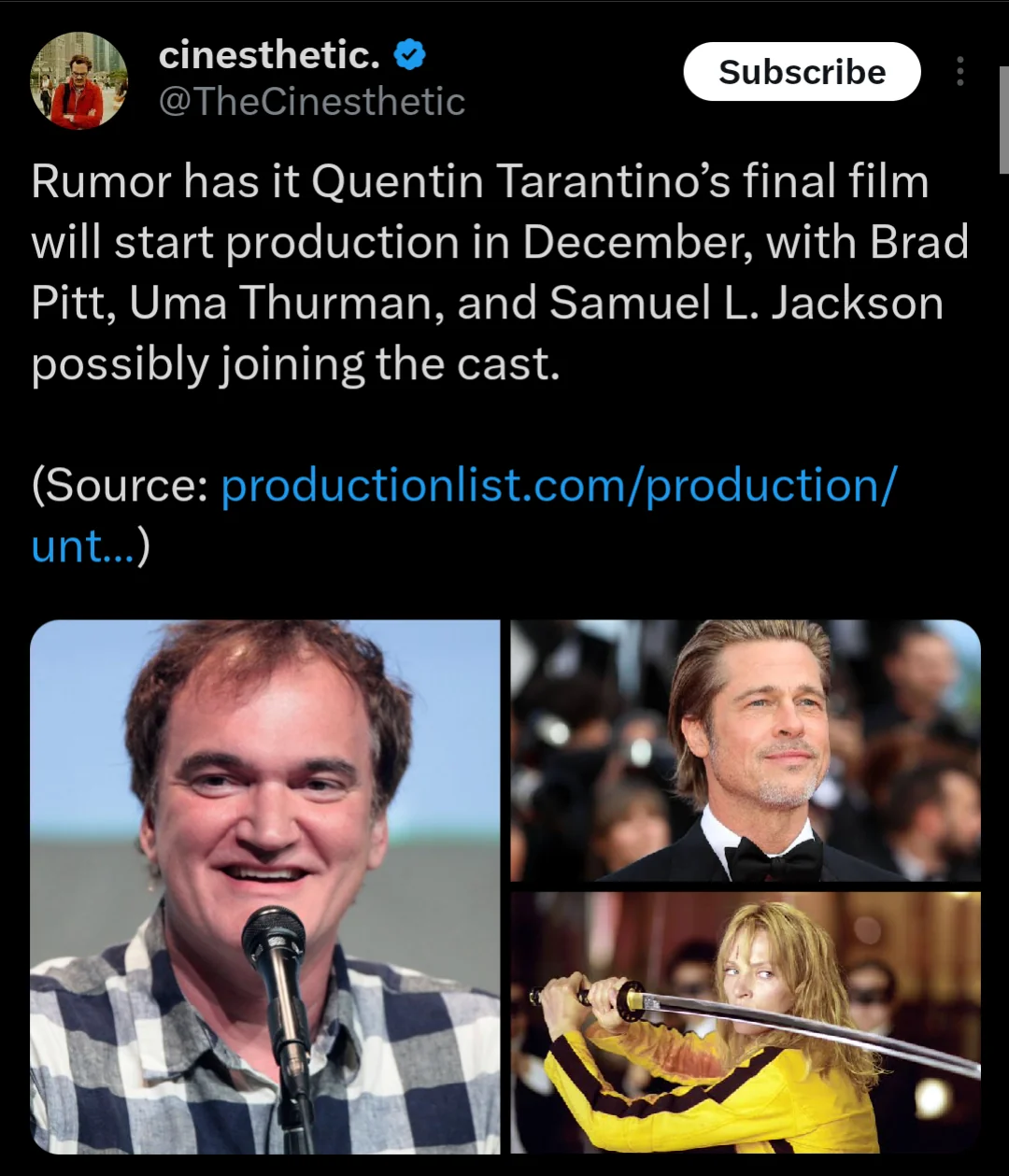Select the @TheCinesthetic handle
This screenshot has width=1009, height=1176.
click(x=313, y=102)
